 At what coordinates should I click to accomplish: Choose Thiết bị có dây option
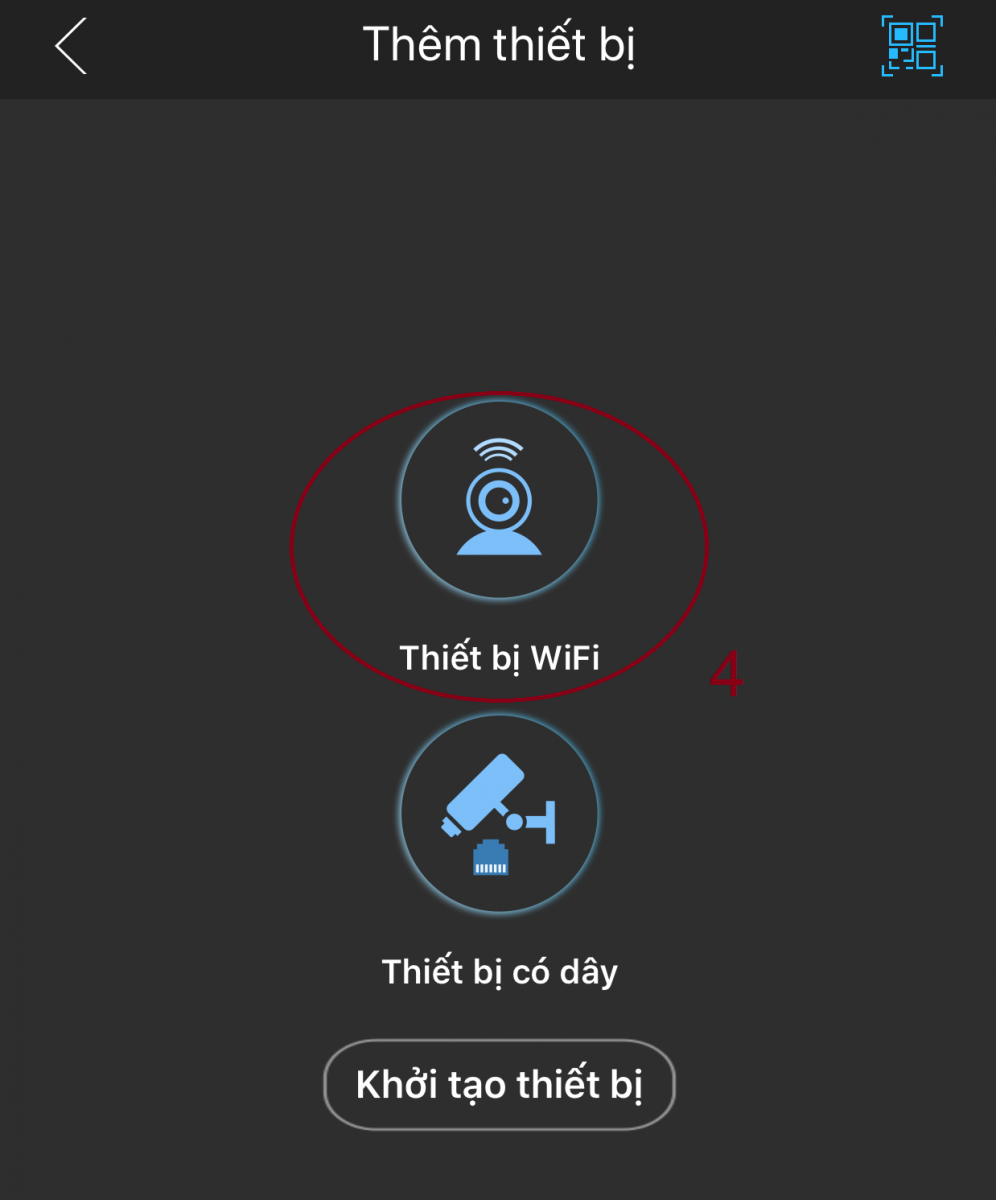[x=499, y=812]
